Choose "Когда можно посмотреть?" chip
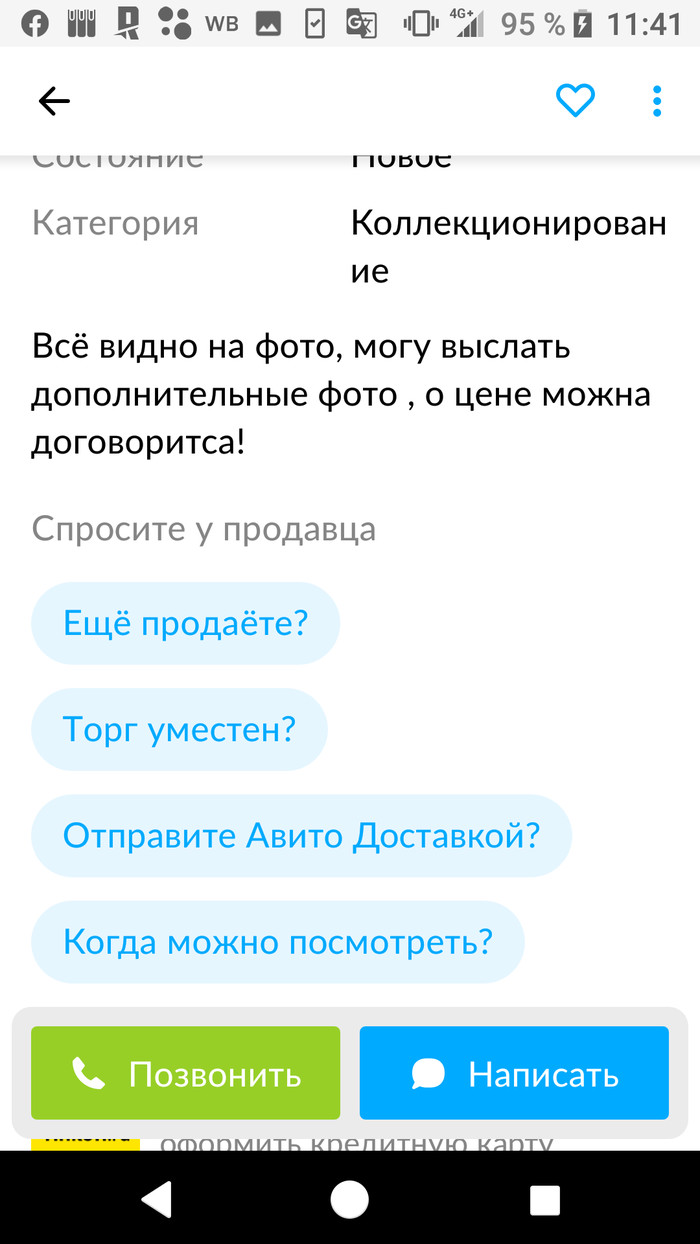This screenshot has width=700, height=1244. (x=277, y=941)
